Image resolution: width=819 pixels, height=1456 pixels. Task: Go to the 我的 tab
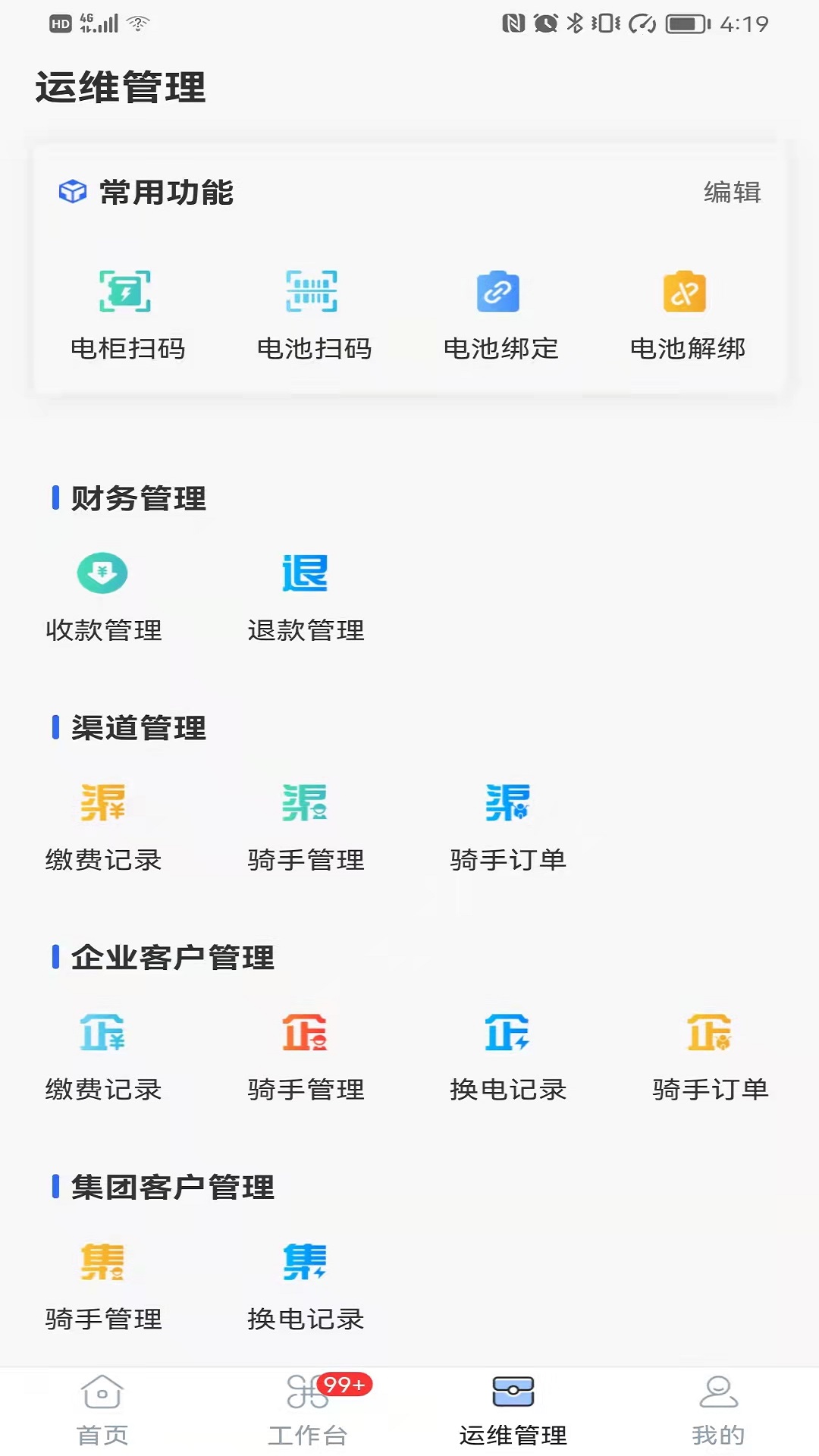click(717, 1410)
